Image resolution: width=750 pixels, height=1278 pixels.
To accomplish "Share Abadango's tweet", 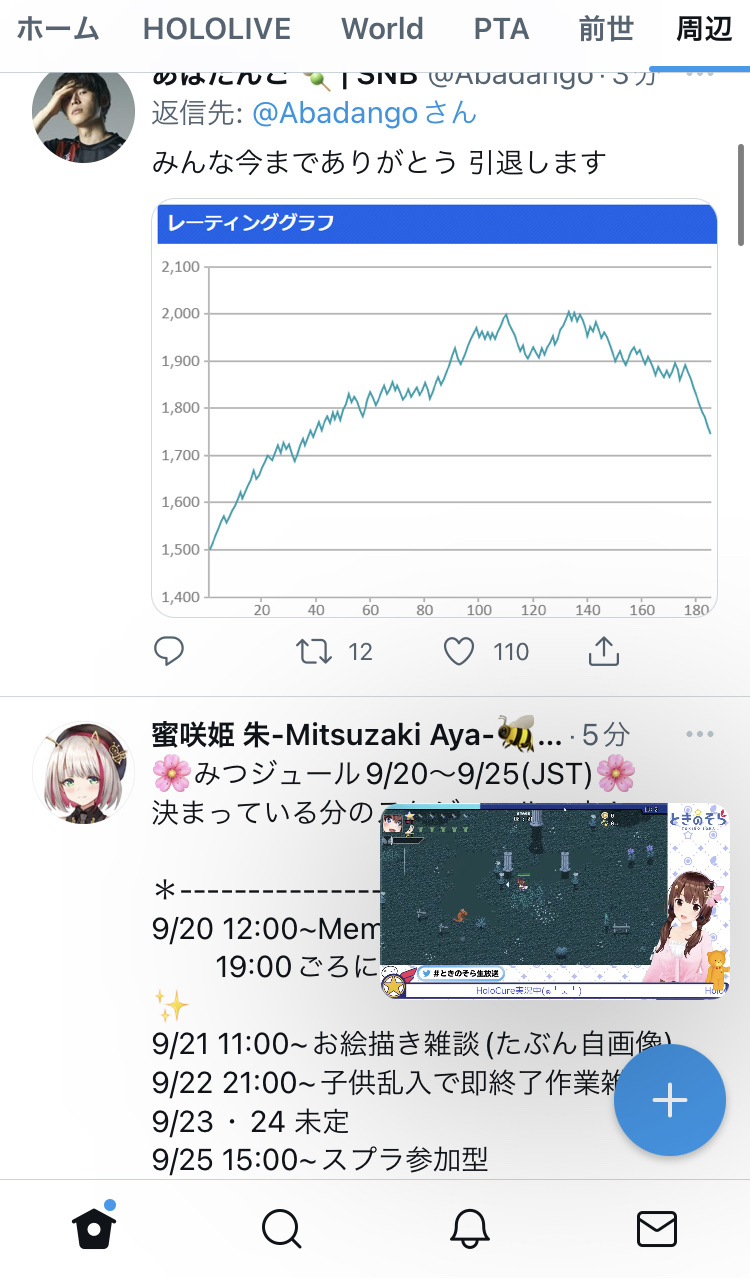I will pyautogui.click(x=603, y=652).
